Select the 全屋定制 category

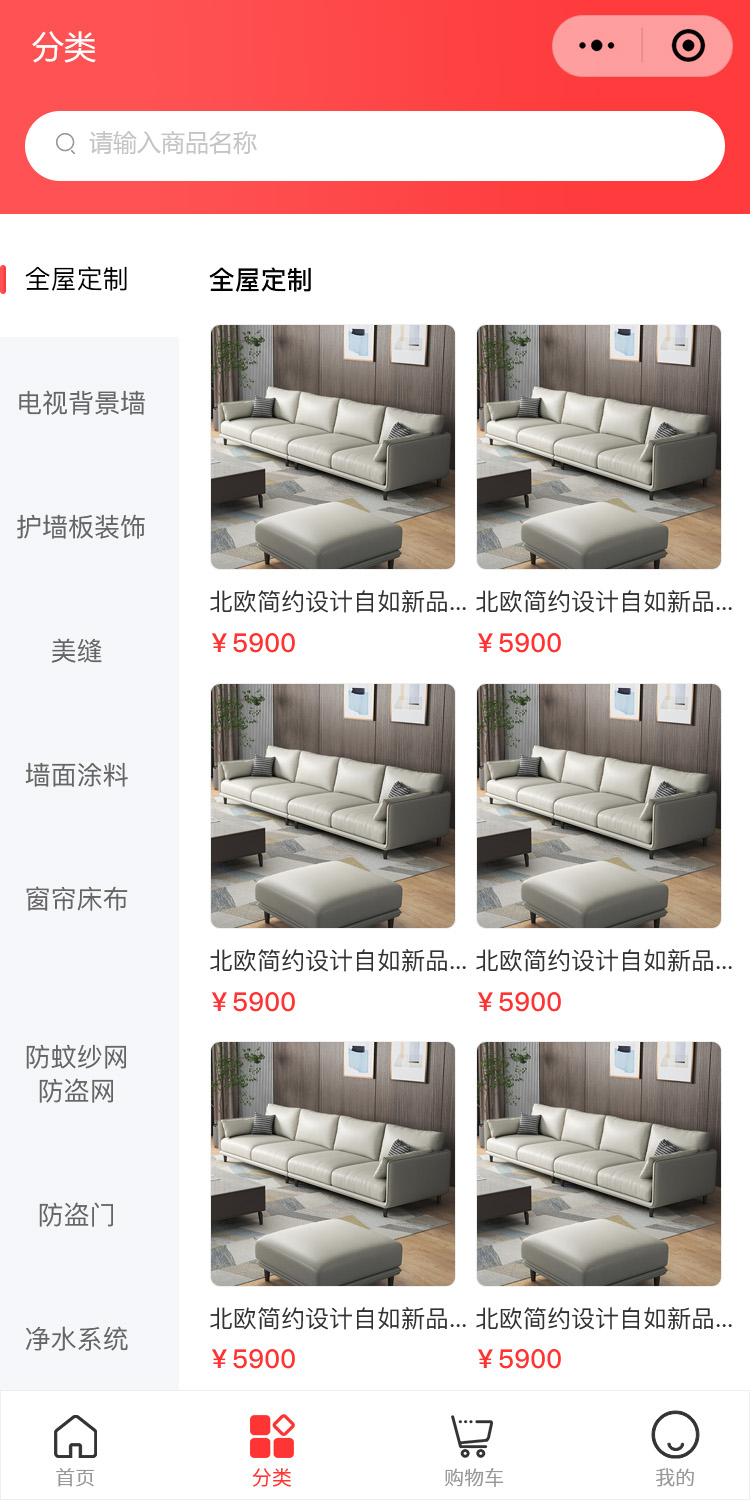pyautogui.click(x=77, y=280)
